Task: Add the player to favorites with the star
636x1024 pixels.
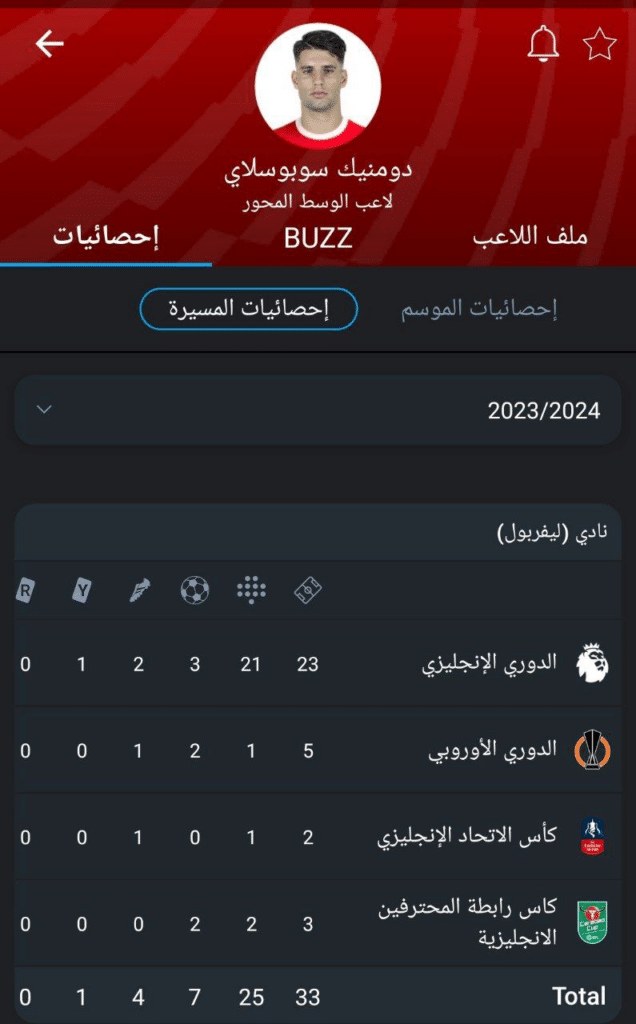Action: (599, 44)
